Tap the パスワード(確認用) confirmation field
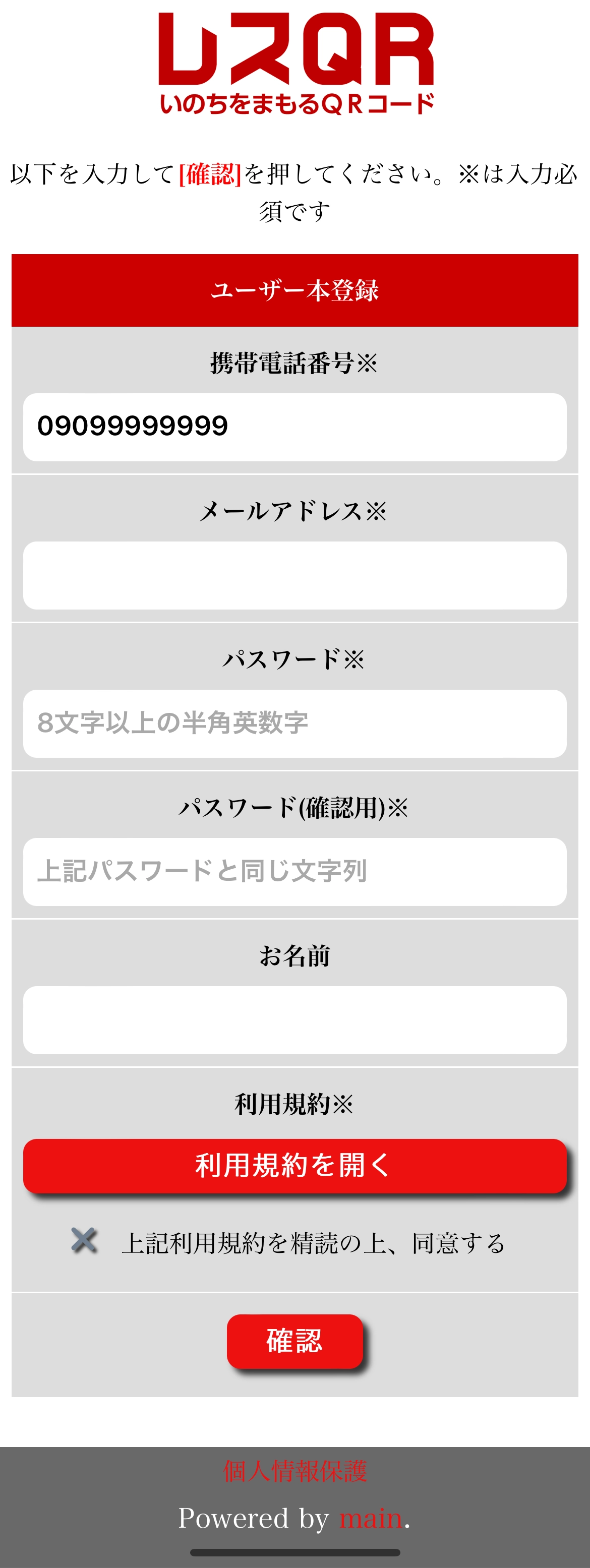The image size is (590, 1568). [294, 872]
